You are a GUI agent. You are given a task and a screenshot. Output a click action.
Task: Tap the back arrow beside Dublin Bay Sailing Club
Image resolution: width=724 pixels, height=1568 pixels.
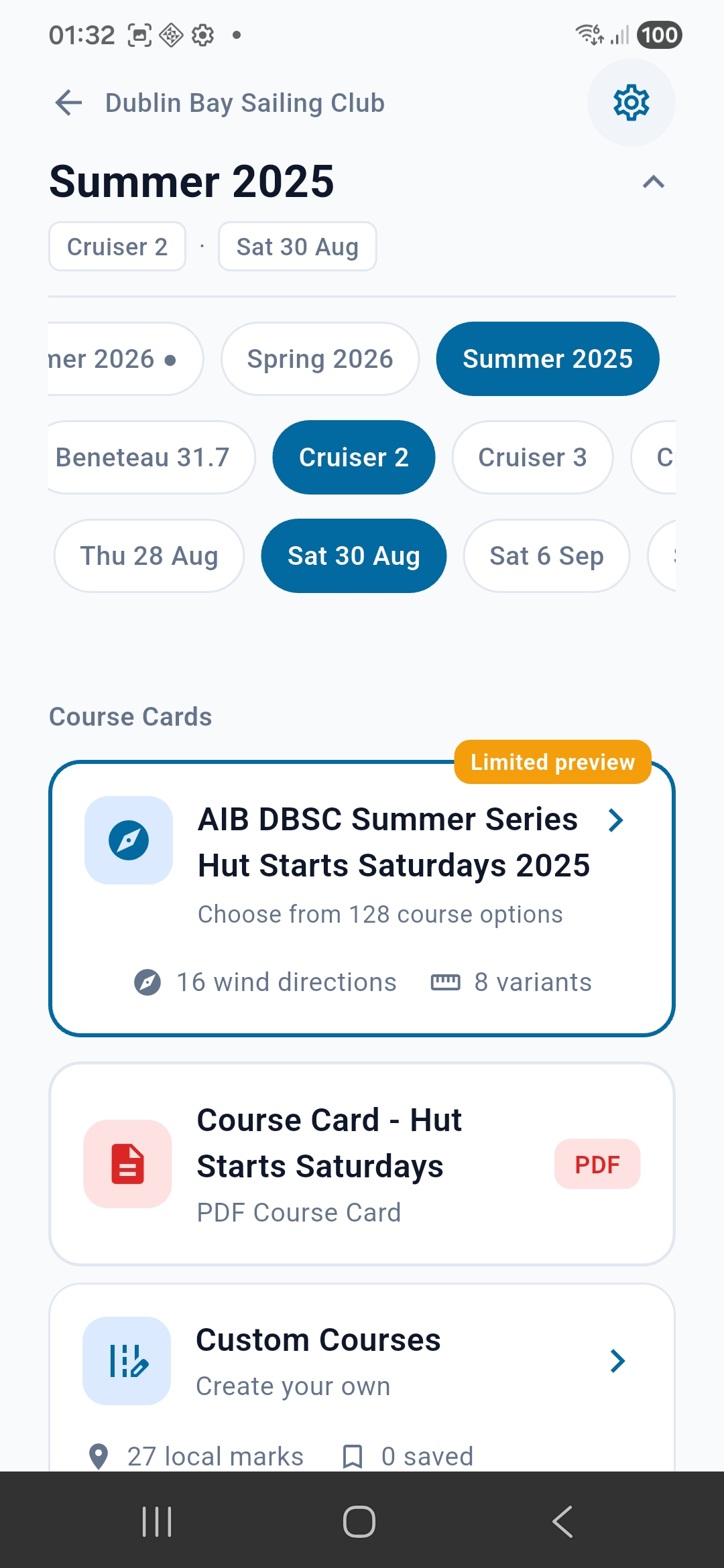point(67,102)
